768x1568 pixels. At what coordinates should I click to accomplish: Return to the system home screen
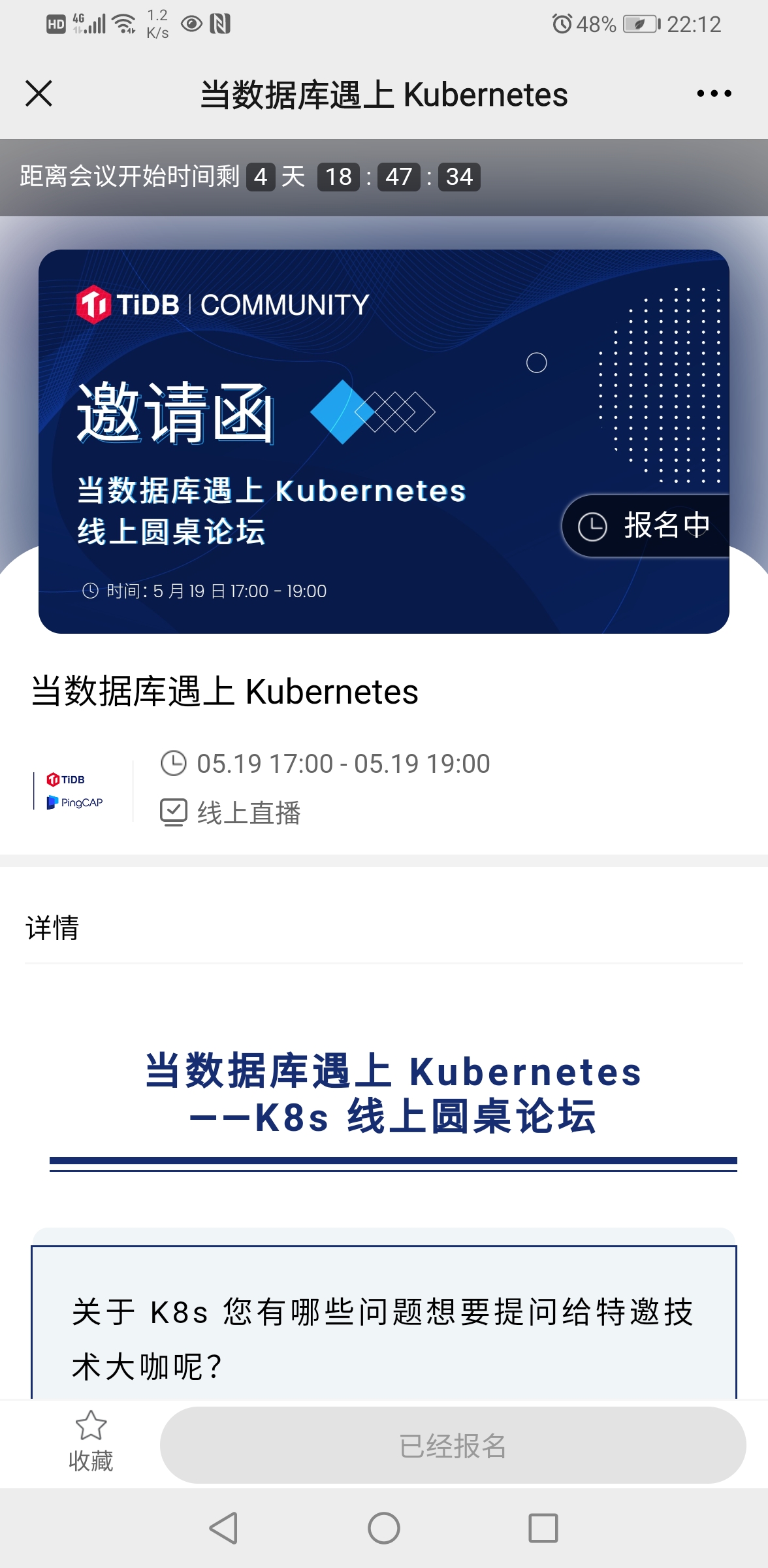(x=384, y=1527)
